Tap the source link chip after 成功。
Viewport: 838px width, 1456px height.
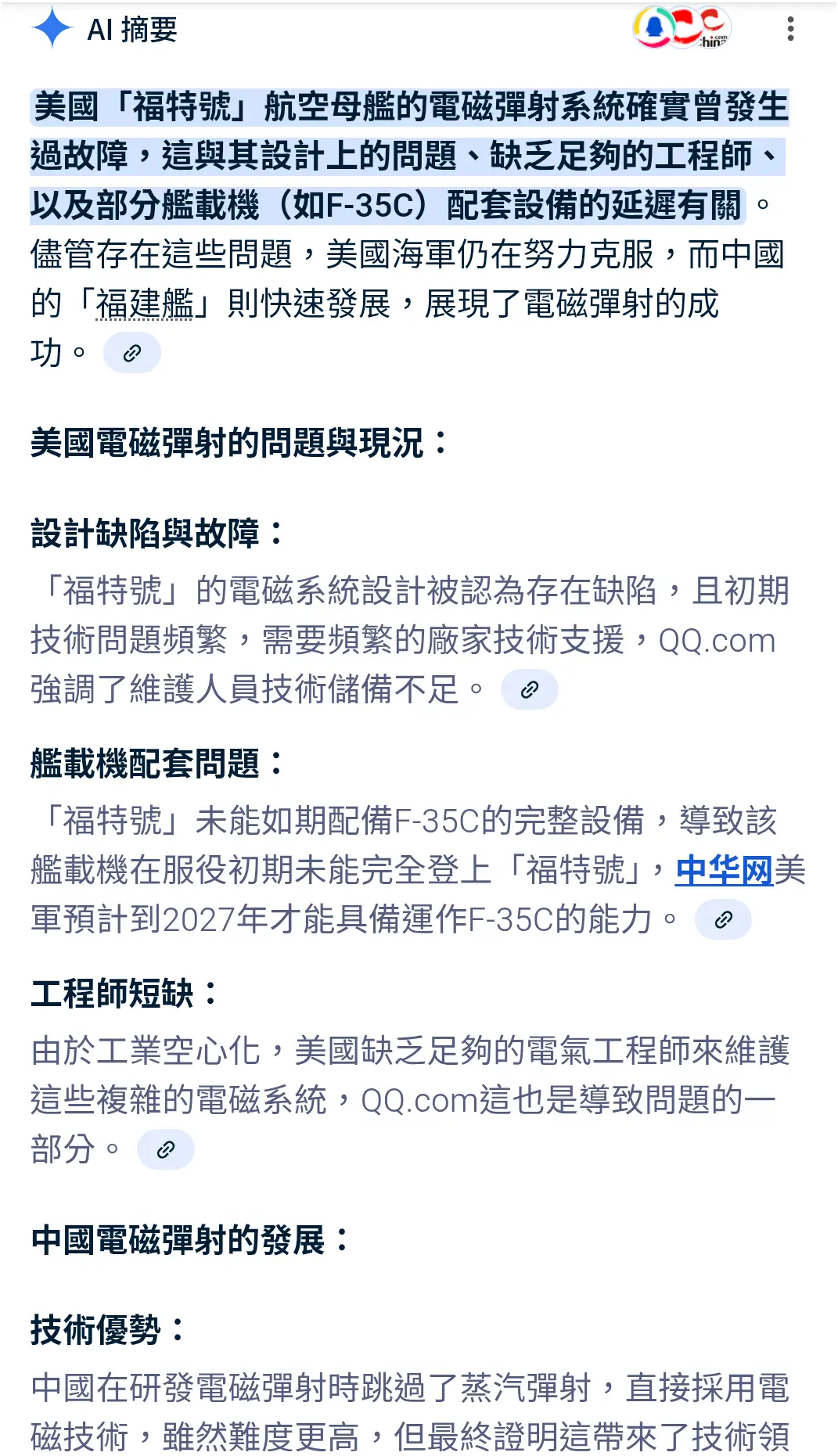tap(131, 353)
